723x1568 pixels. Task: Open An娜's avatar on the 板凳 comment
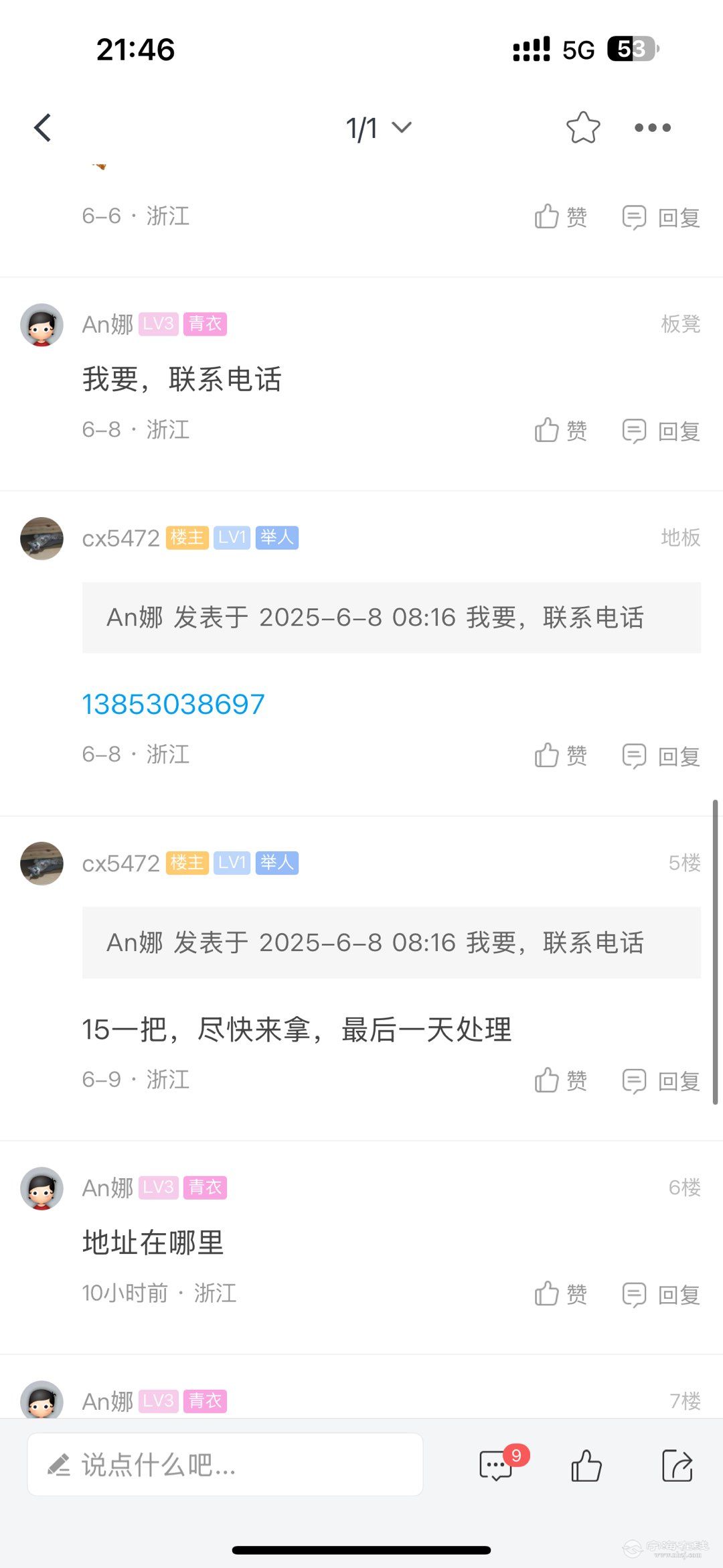click(x=42, y=325)
